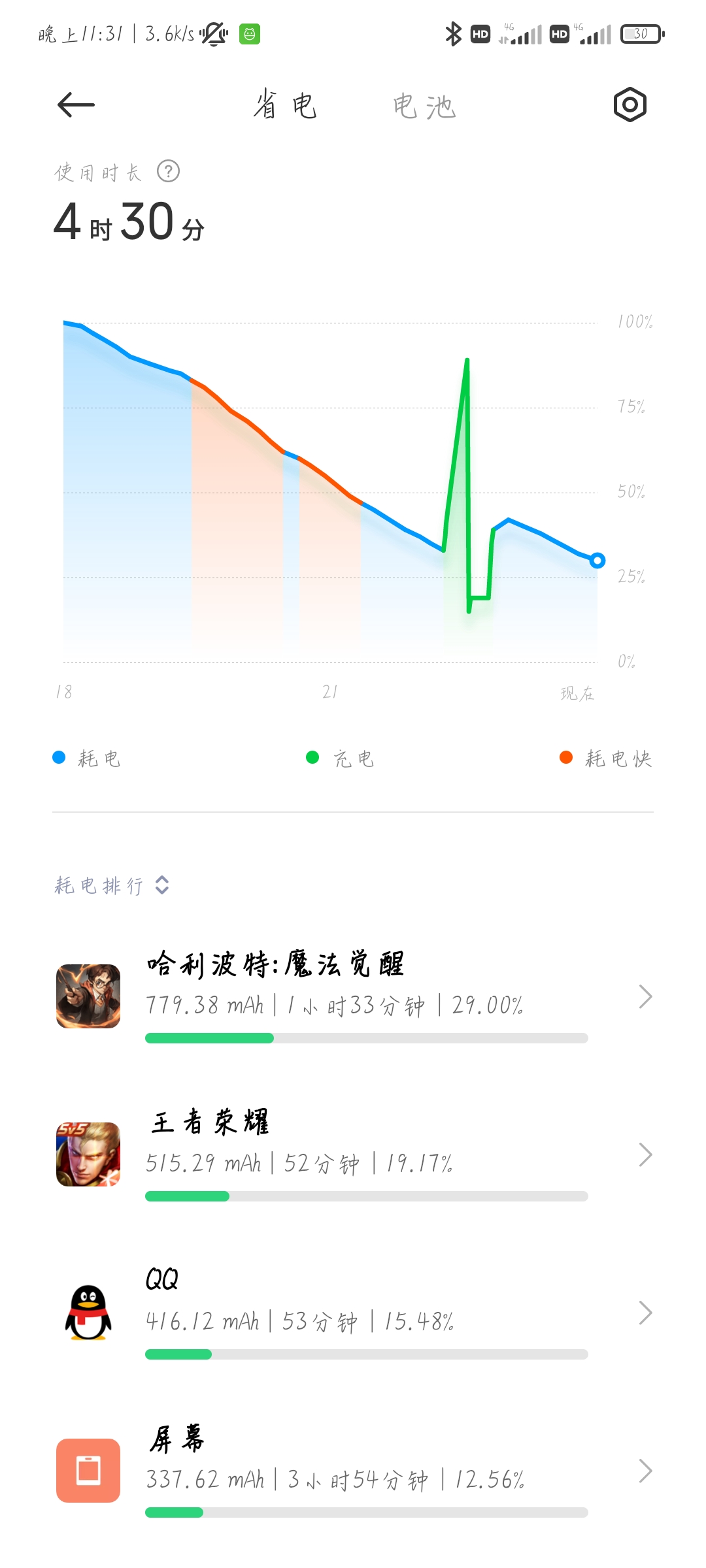View 王者荣耀 battery consumption details
The height and width of the screenshot is (1568, 706).
(x=353, y=1154)
